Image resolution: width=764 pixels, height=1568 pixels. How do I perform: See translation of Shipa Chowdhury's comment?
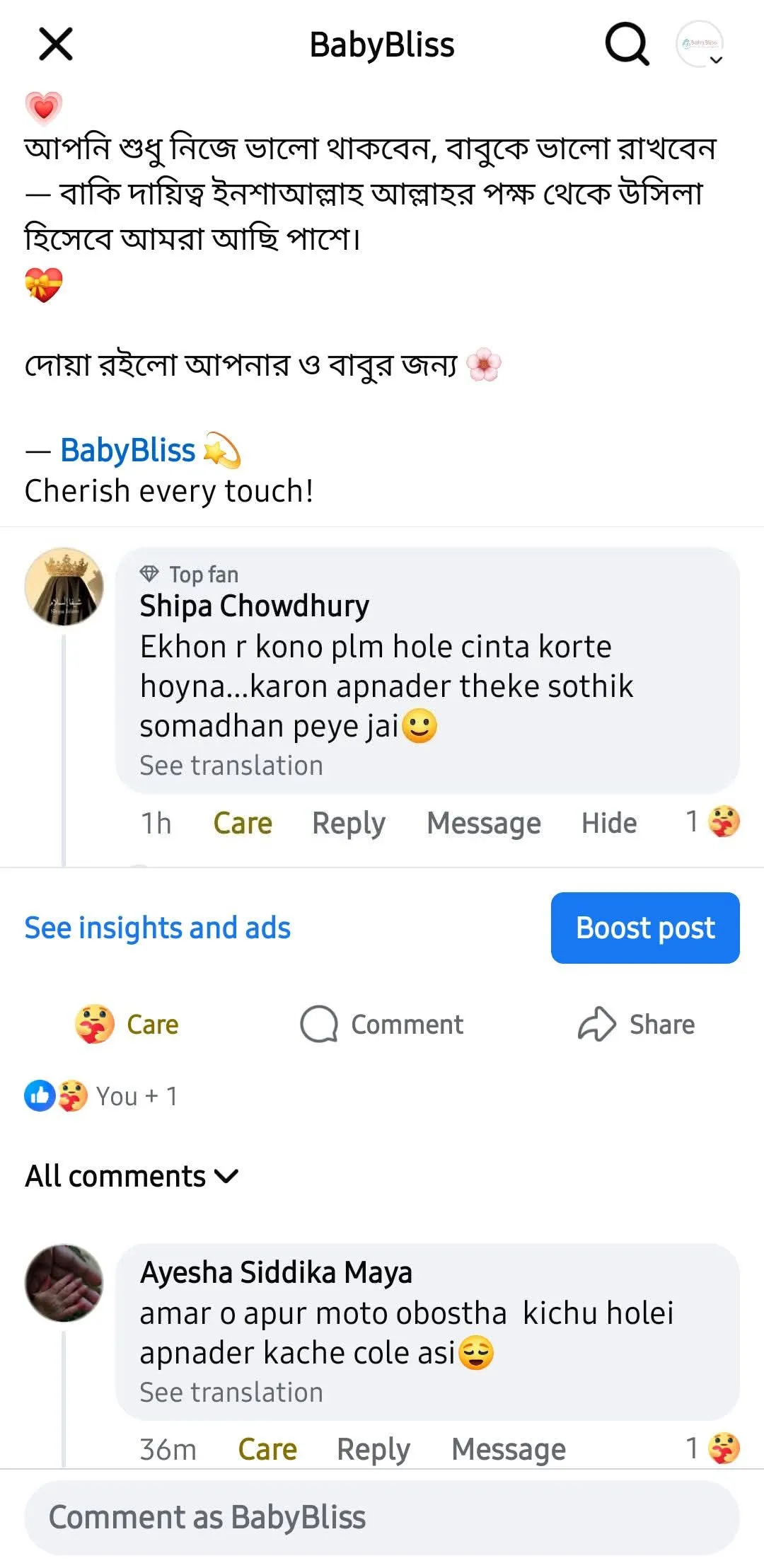click(x=231, y=766)
